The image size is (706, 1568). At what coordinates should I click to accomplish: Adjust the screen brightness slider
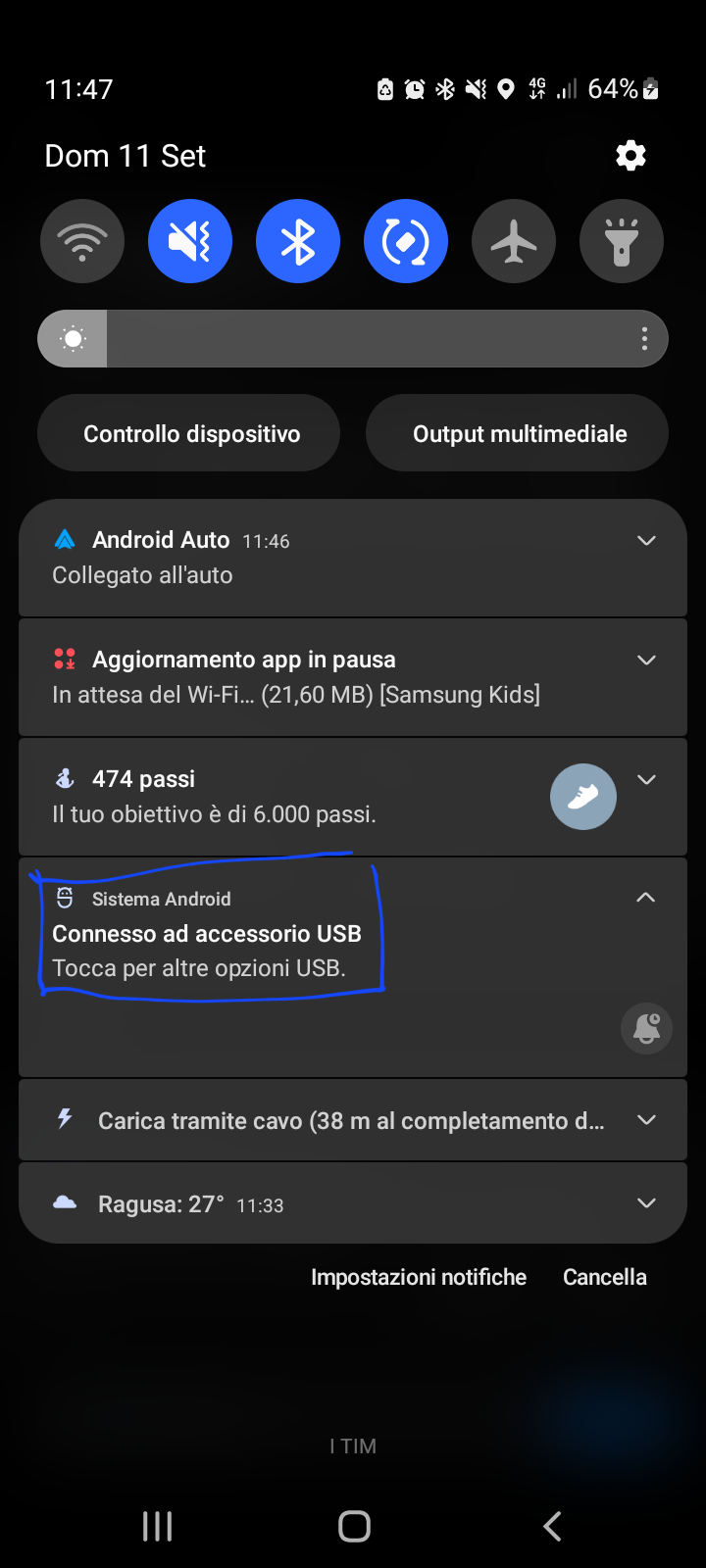tap(353, 338)
